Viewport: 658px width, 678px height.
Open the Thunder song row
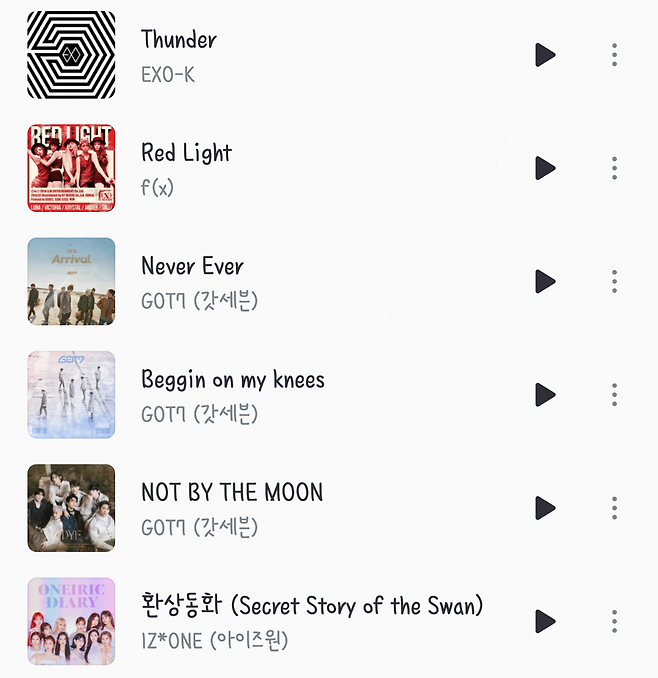coord(320,55)
